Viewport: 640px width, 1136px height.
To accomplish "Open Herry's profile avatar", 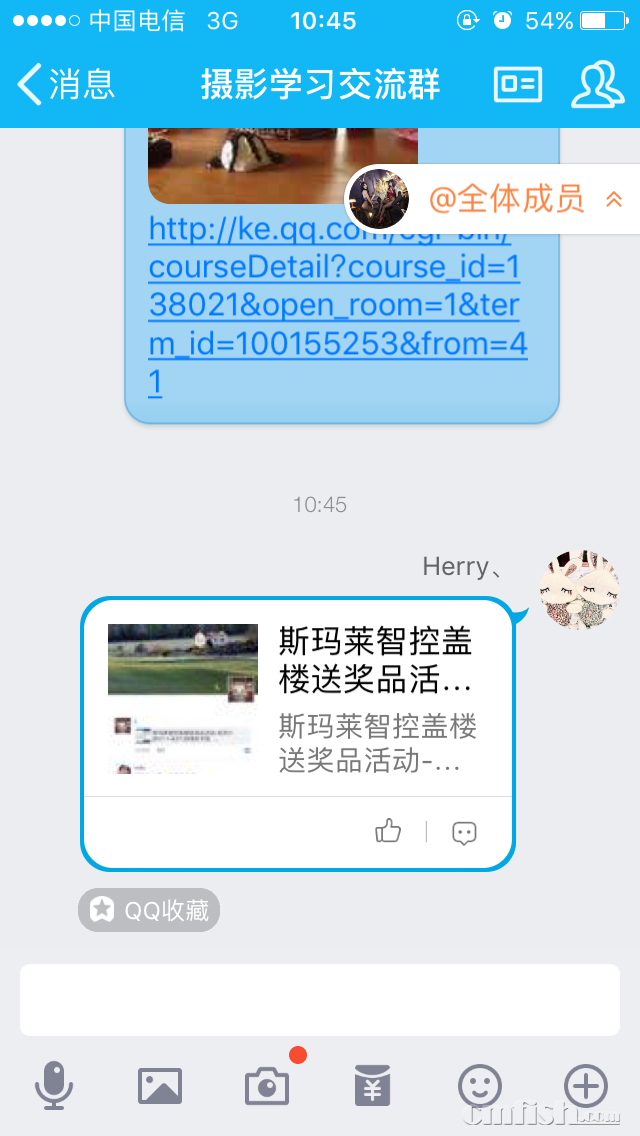I will point(579,589).
